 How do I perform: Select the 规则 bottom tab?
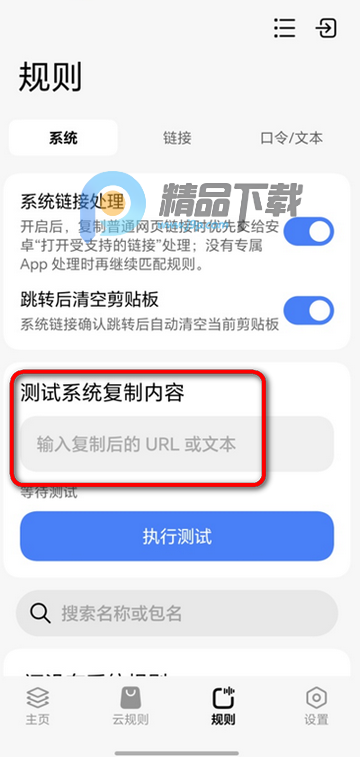point(223,706)
